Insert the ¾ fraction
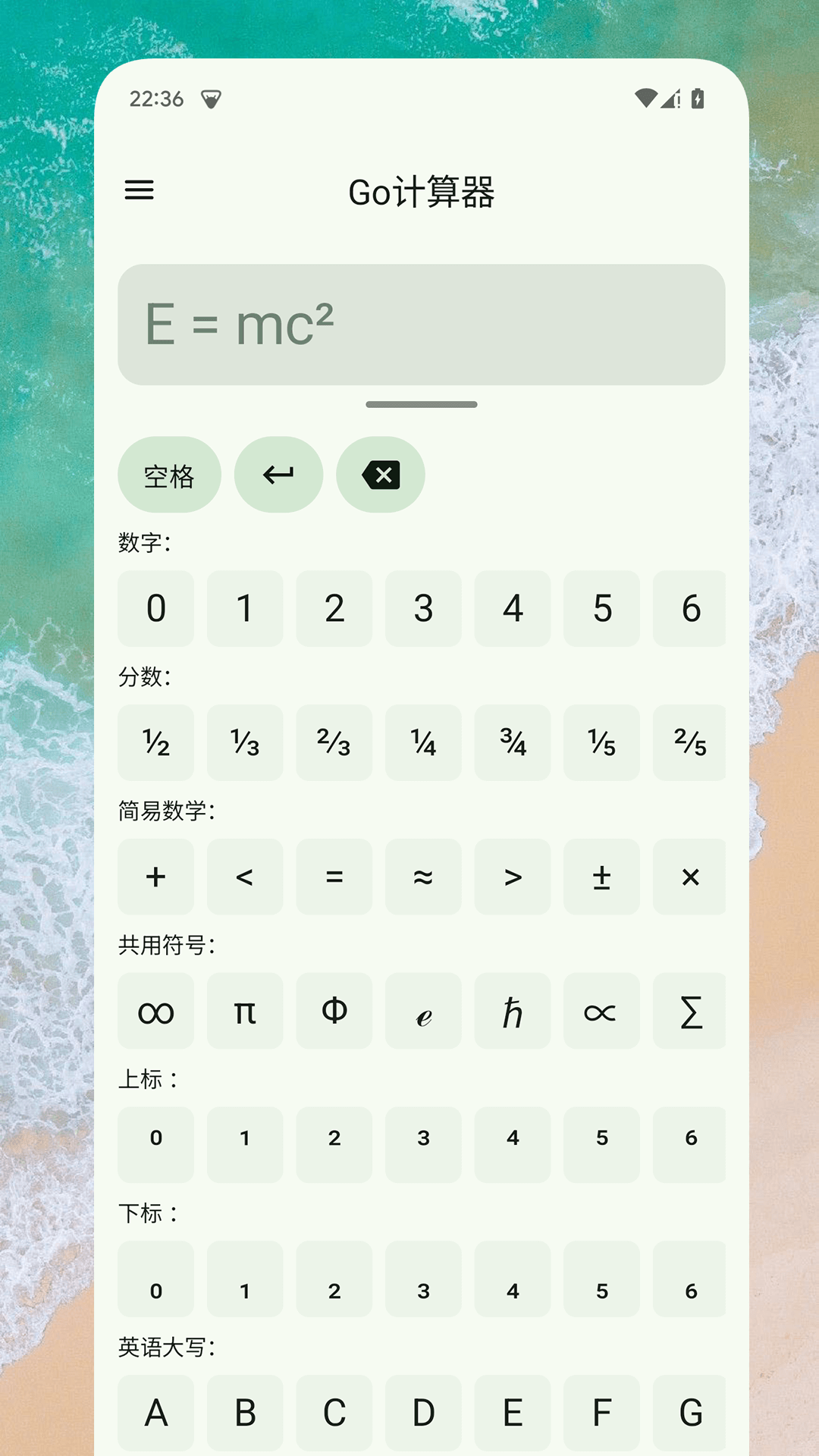This screenshot has width=819, height=1456. click(x=513, y=742)
